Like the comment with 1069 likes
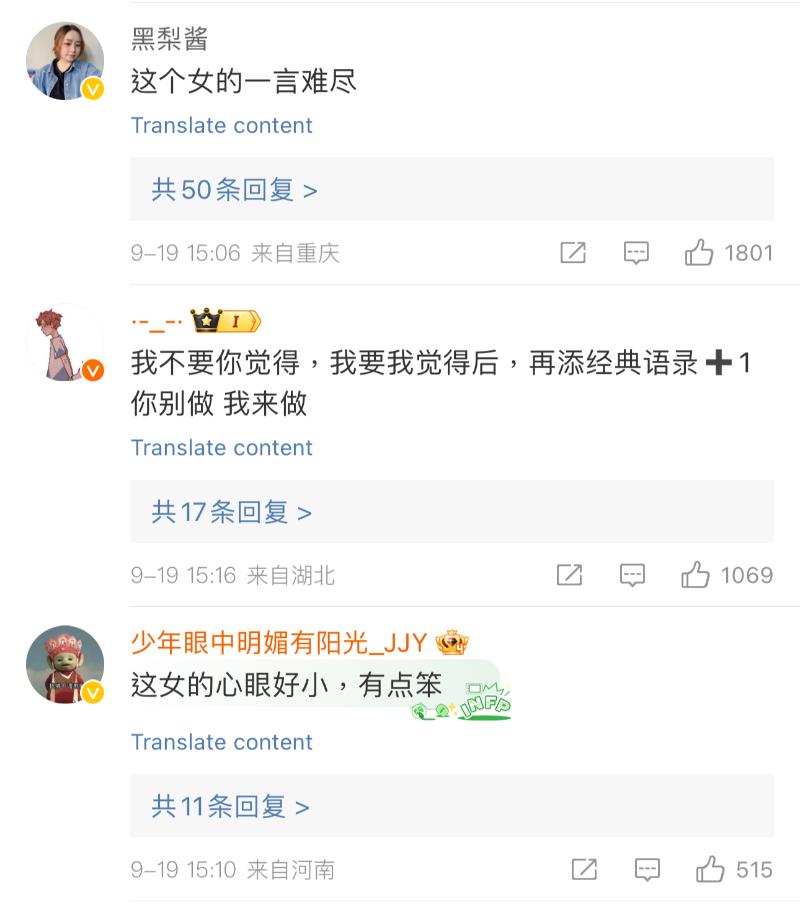Image resolution: width=800 pixels, height=905 pixels. pyautogui.click(x=696, y=575)
